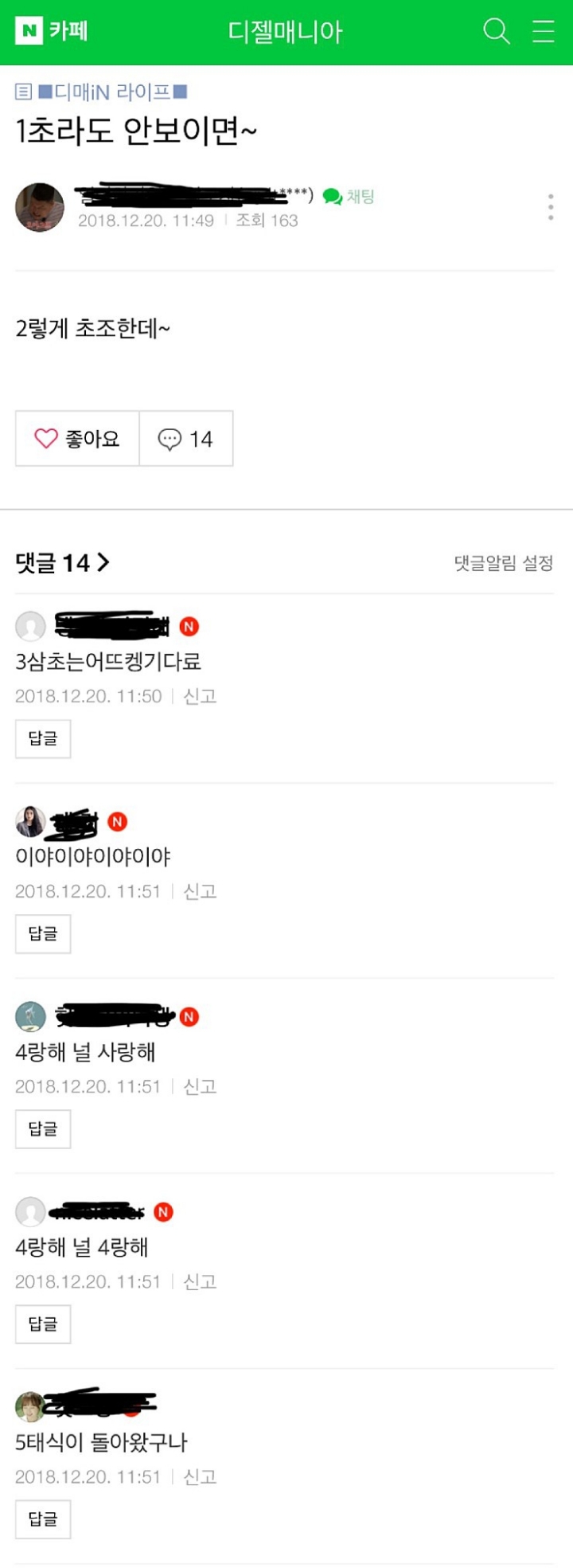Open the hamburger menu

tap(544, 32)
